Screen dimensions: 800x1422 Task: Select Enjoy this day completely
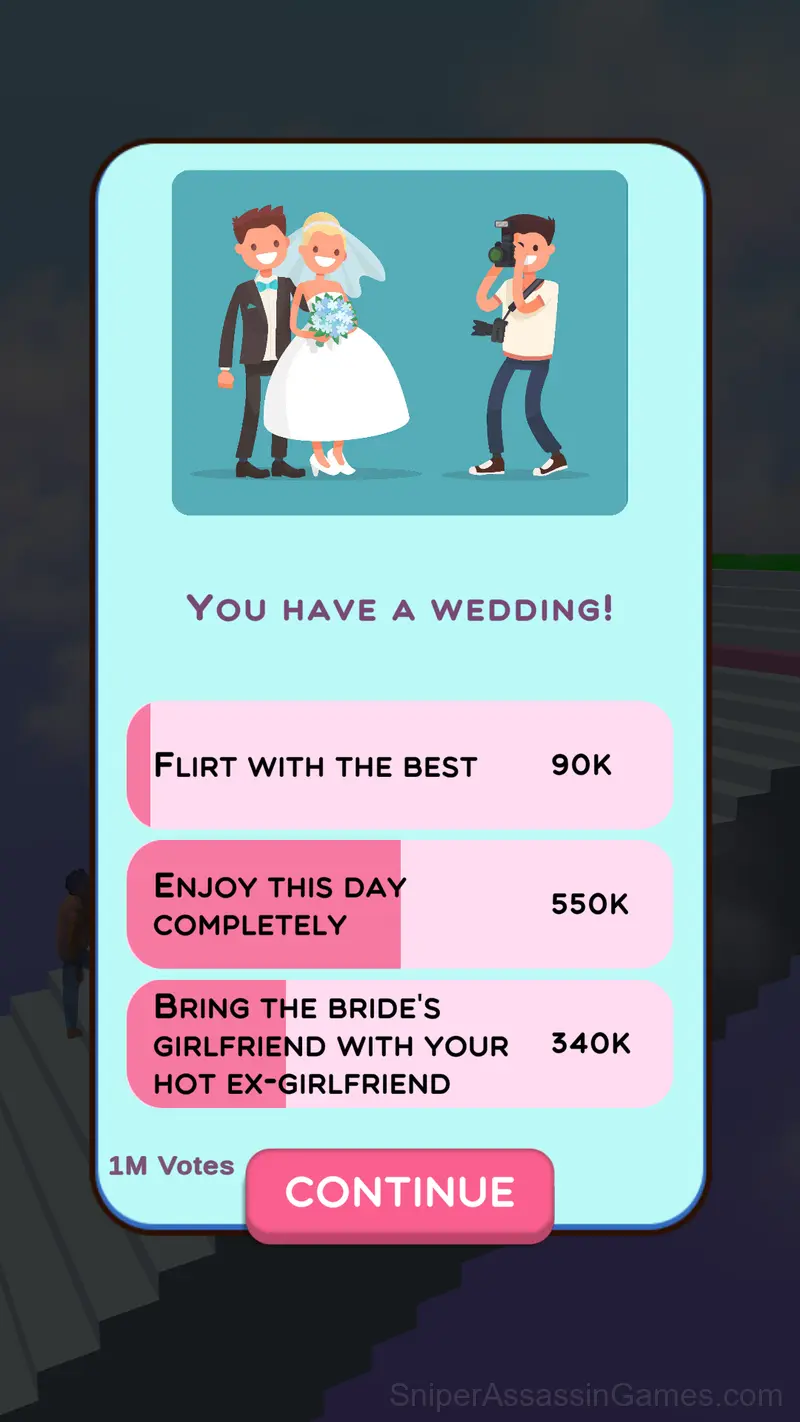(399, 904)
